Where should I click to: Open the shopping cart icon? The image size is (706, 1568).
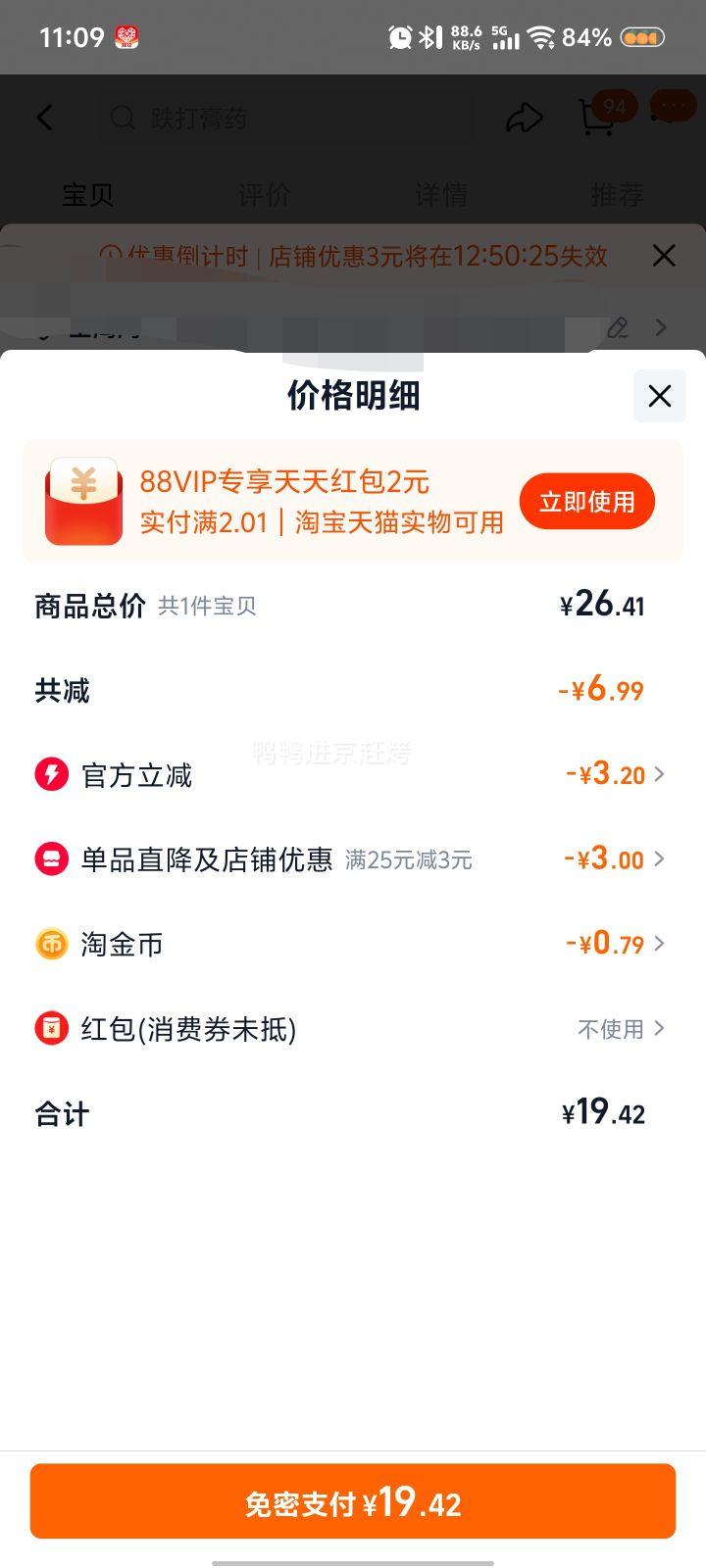(595, 118)
